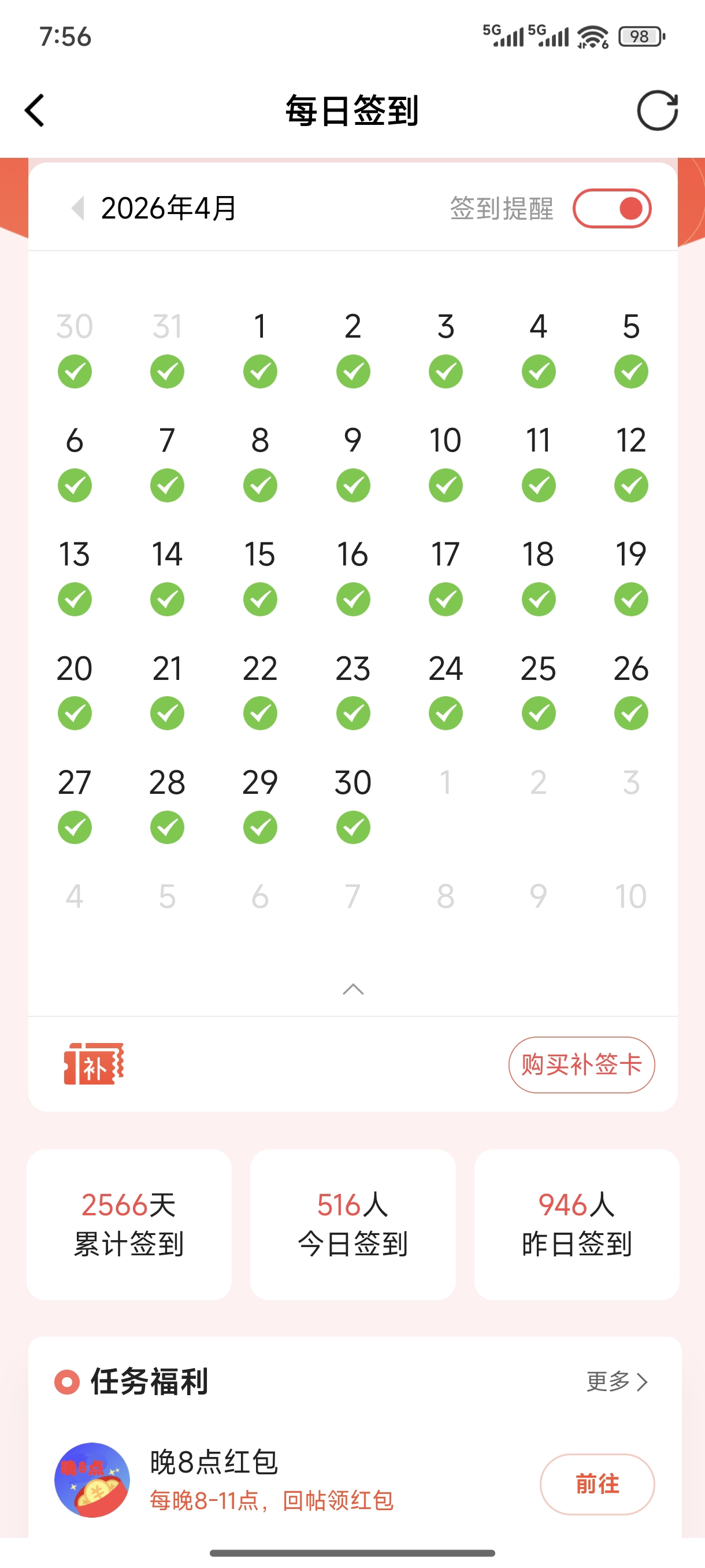Image resolution: width=705 pixels, height=1568 pixels.
Task: Go to the previous month in calendar
Action: [77, 208]
